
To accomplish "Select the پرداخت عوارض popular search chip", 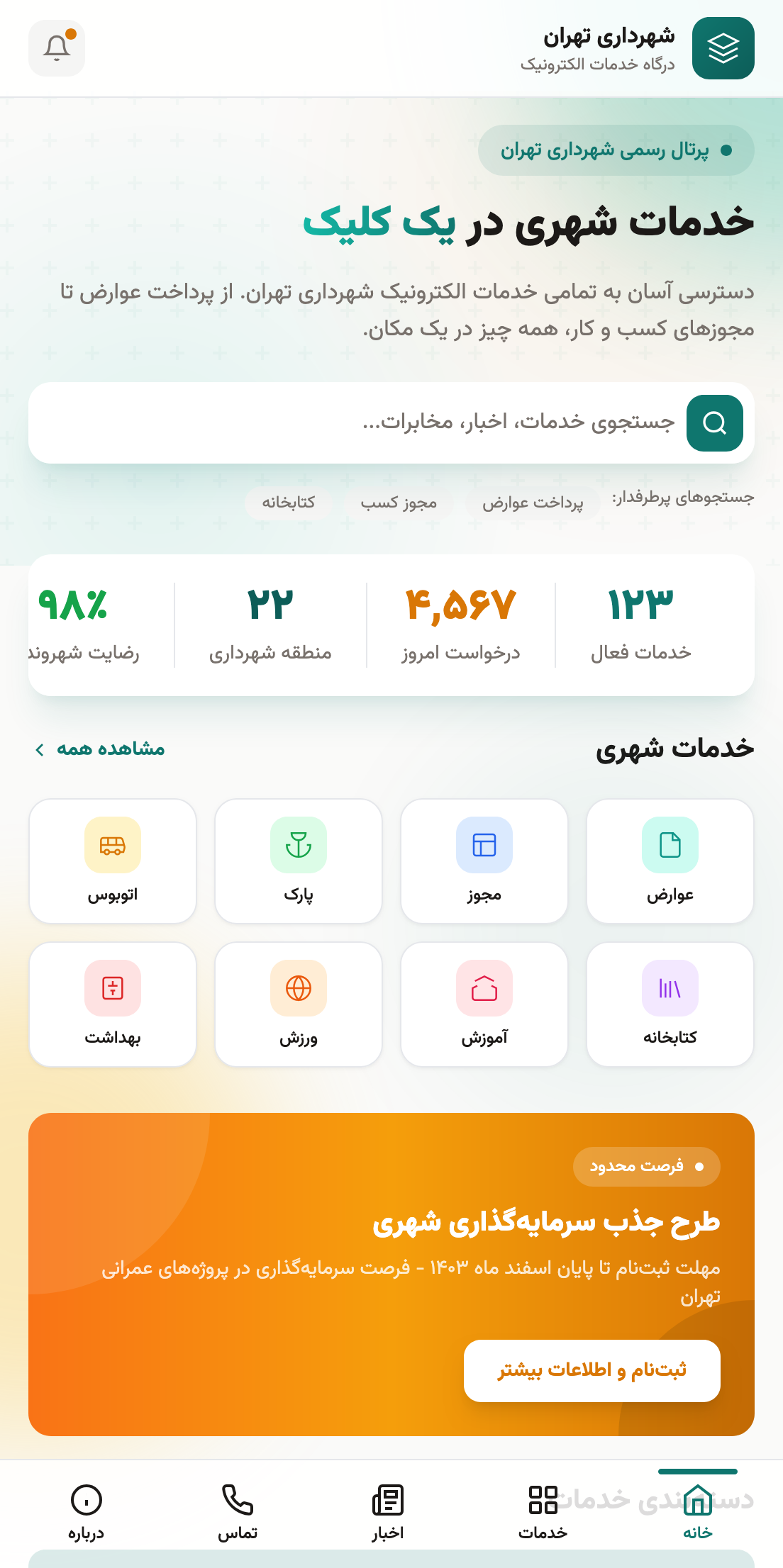I will (533, 503).
